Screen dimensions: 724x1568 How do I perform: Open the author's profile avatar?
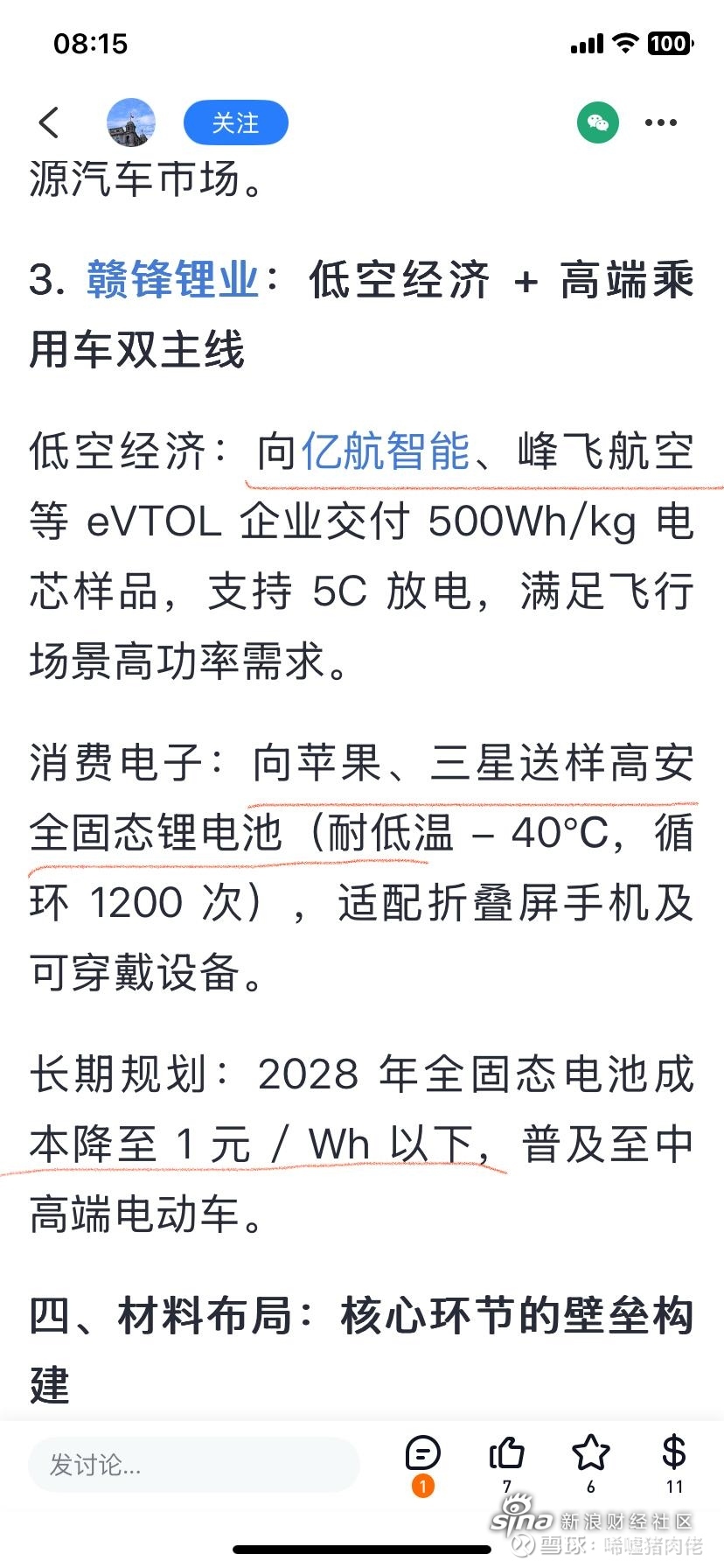point(131,122)
